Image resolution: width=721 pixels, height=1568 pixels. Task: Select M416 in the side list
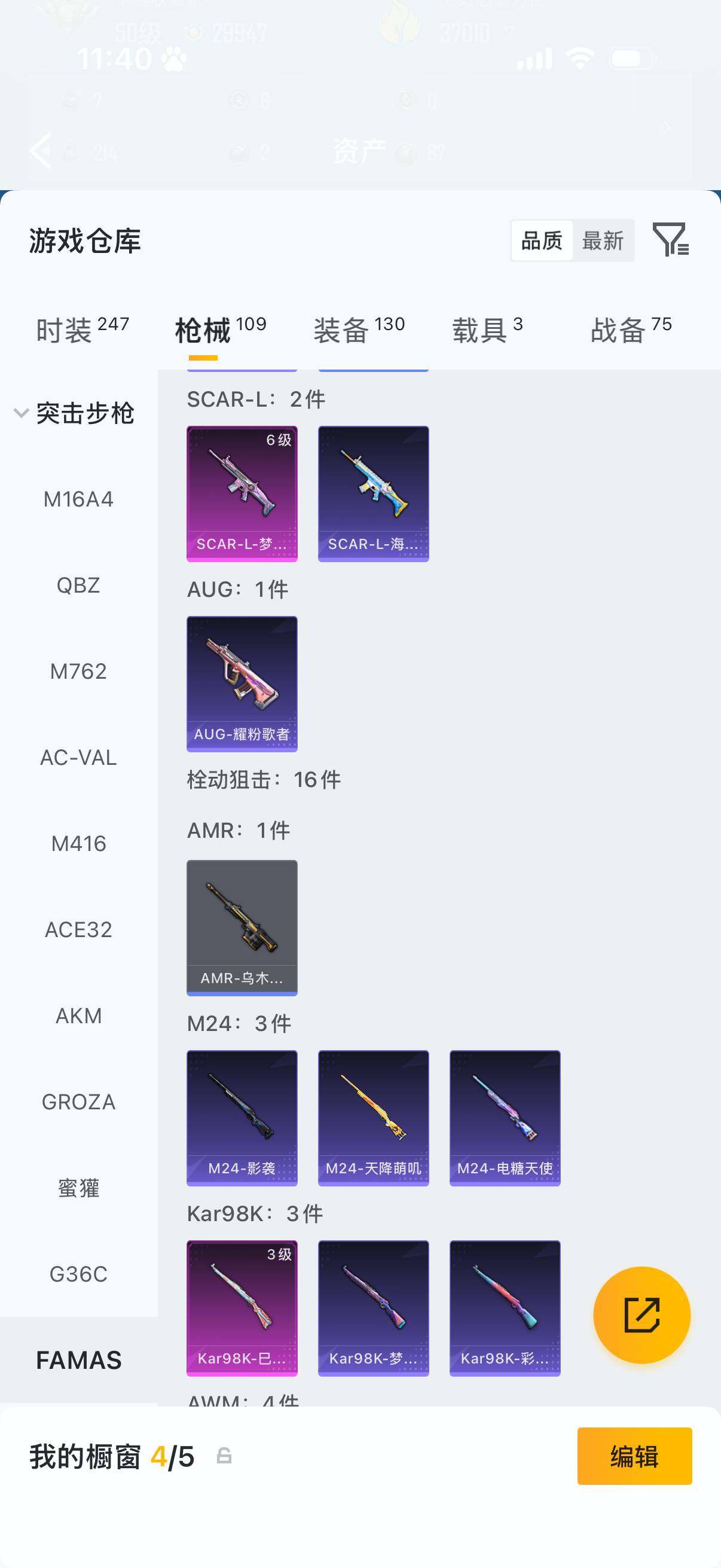tap(78, 843)
